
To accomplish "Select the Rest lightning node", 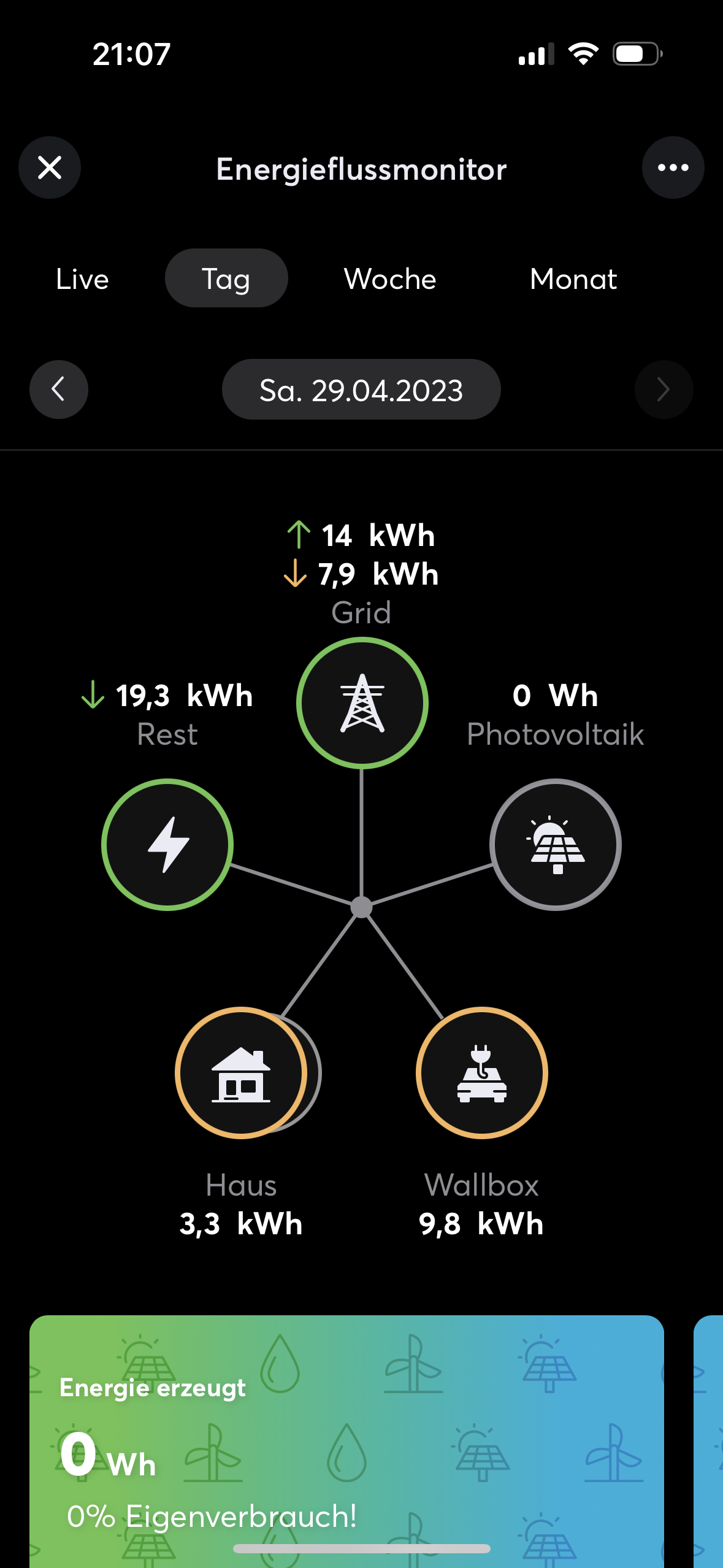I will tap(167, 845).
